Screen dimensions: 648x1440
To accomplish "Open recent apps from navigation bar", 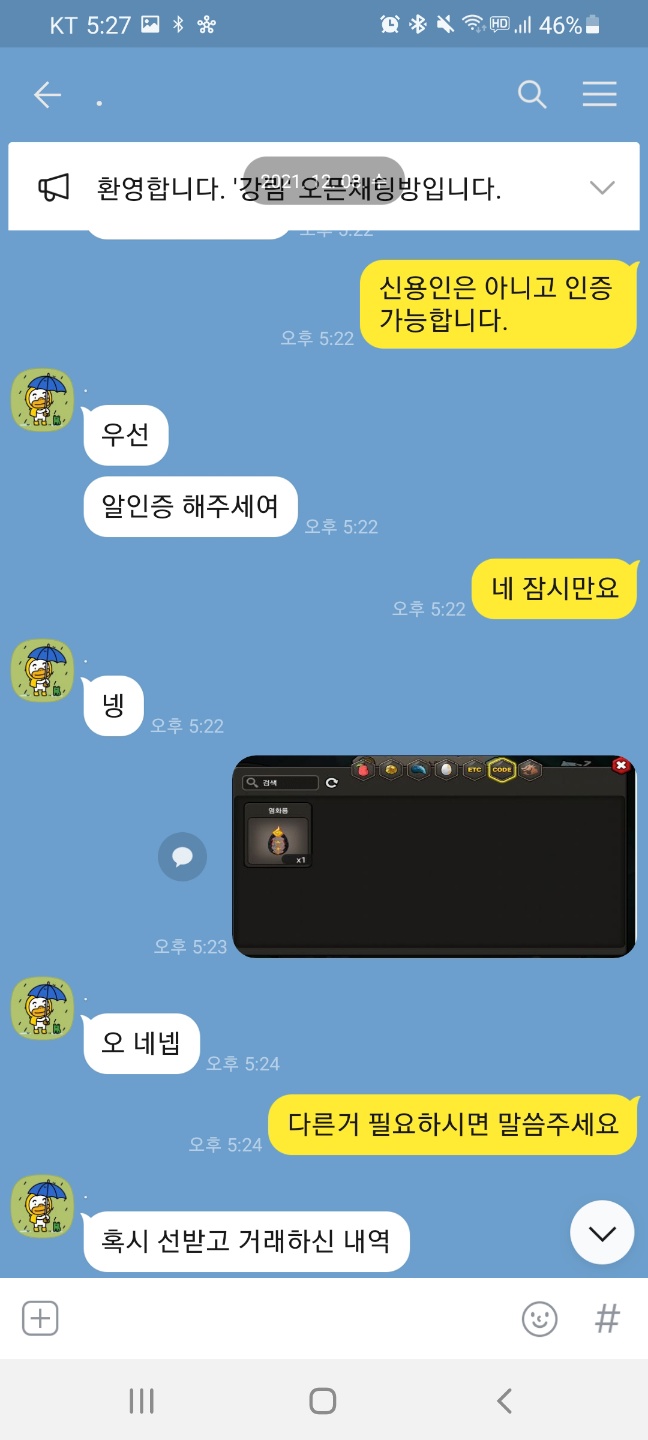I will (141, 1400).
